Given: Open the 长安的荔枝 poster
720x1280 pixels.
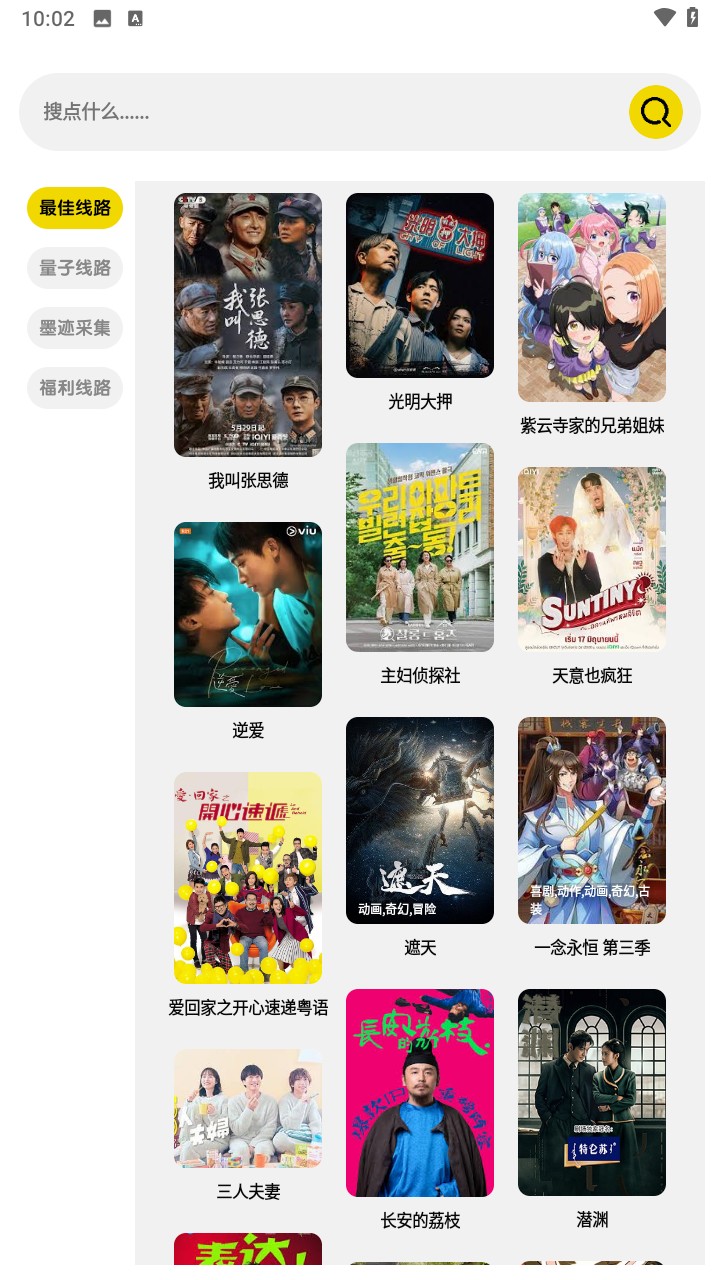Looking at the screenshot, I should (x=420, y=1093).
